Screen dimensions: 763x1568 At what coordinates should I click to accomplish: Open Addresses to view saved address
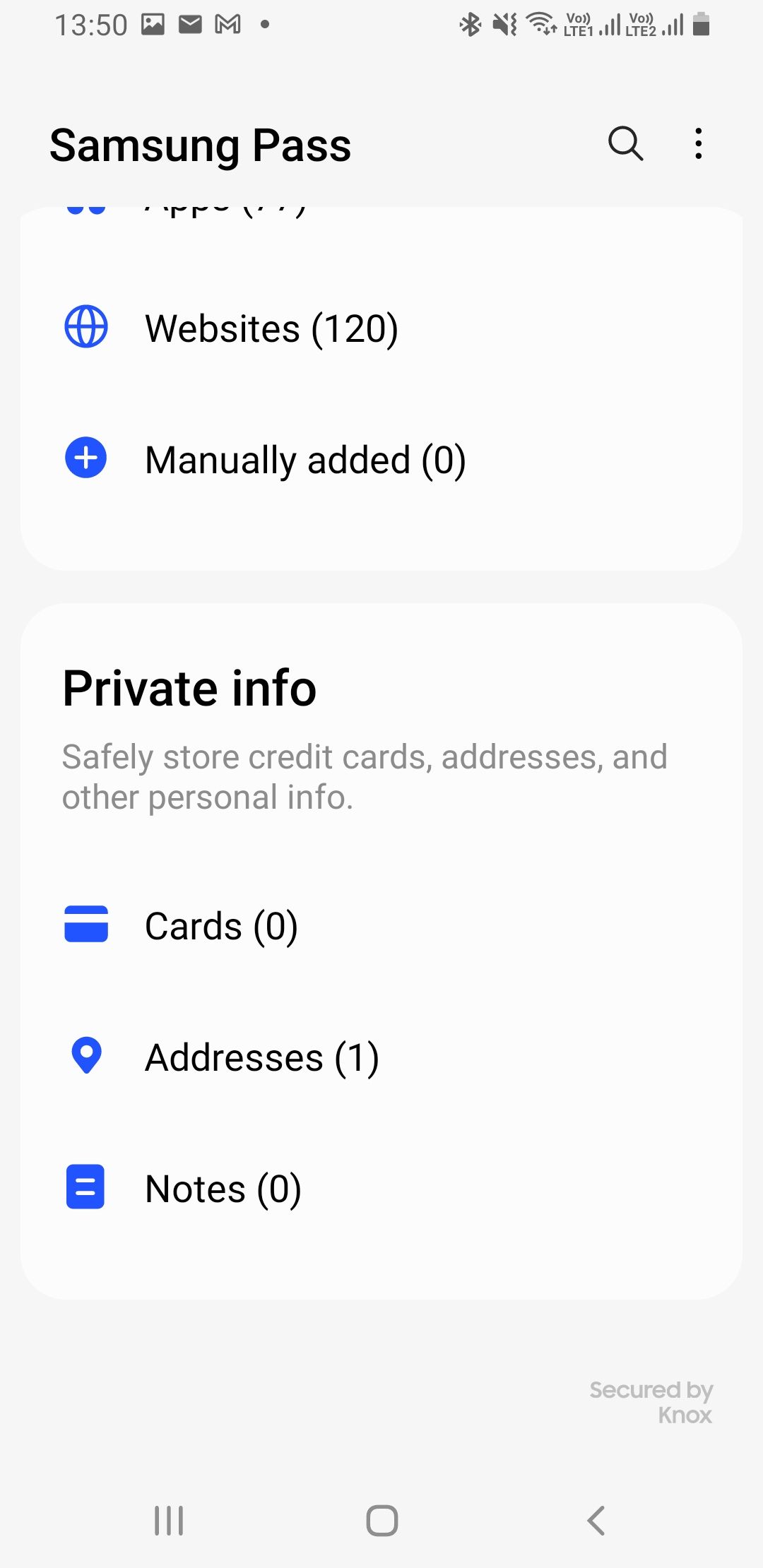tap(261, 1056)
